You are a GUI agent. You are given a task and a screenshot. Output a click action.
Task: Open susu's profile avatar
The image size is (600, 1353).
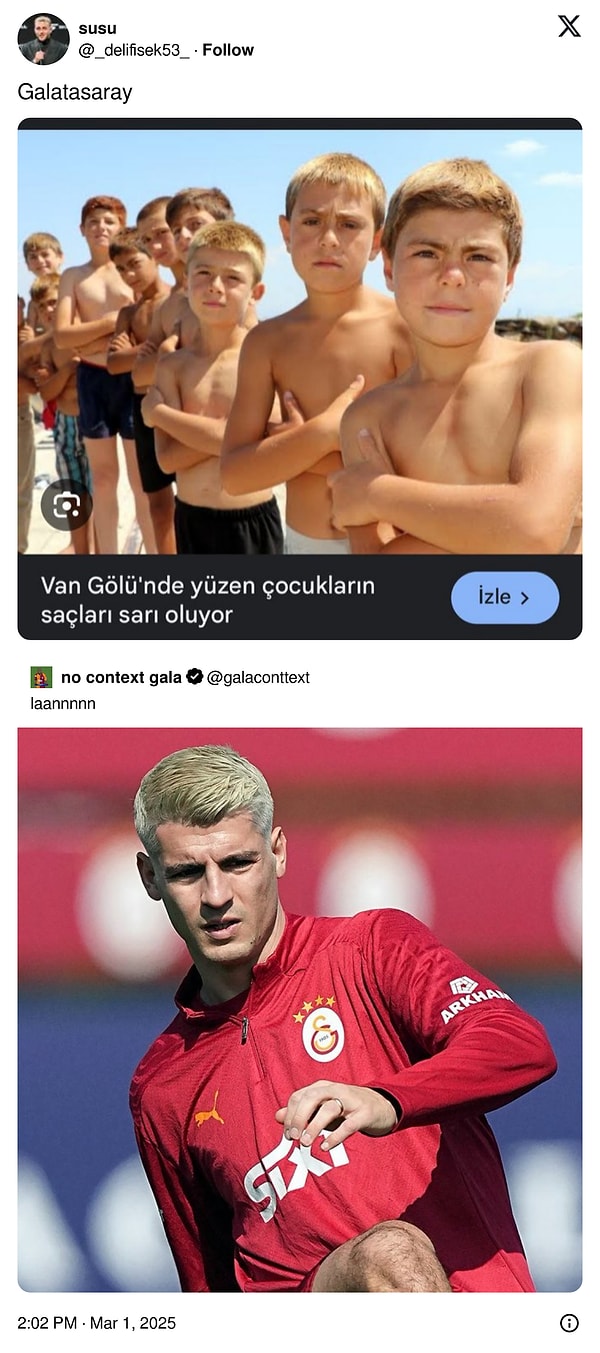coord(43,40)
